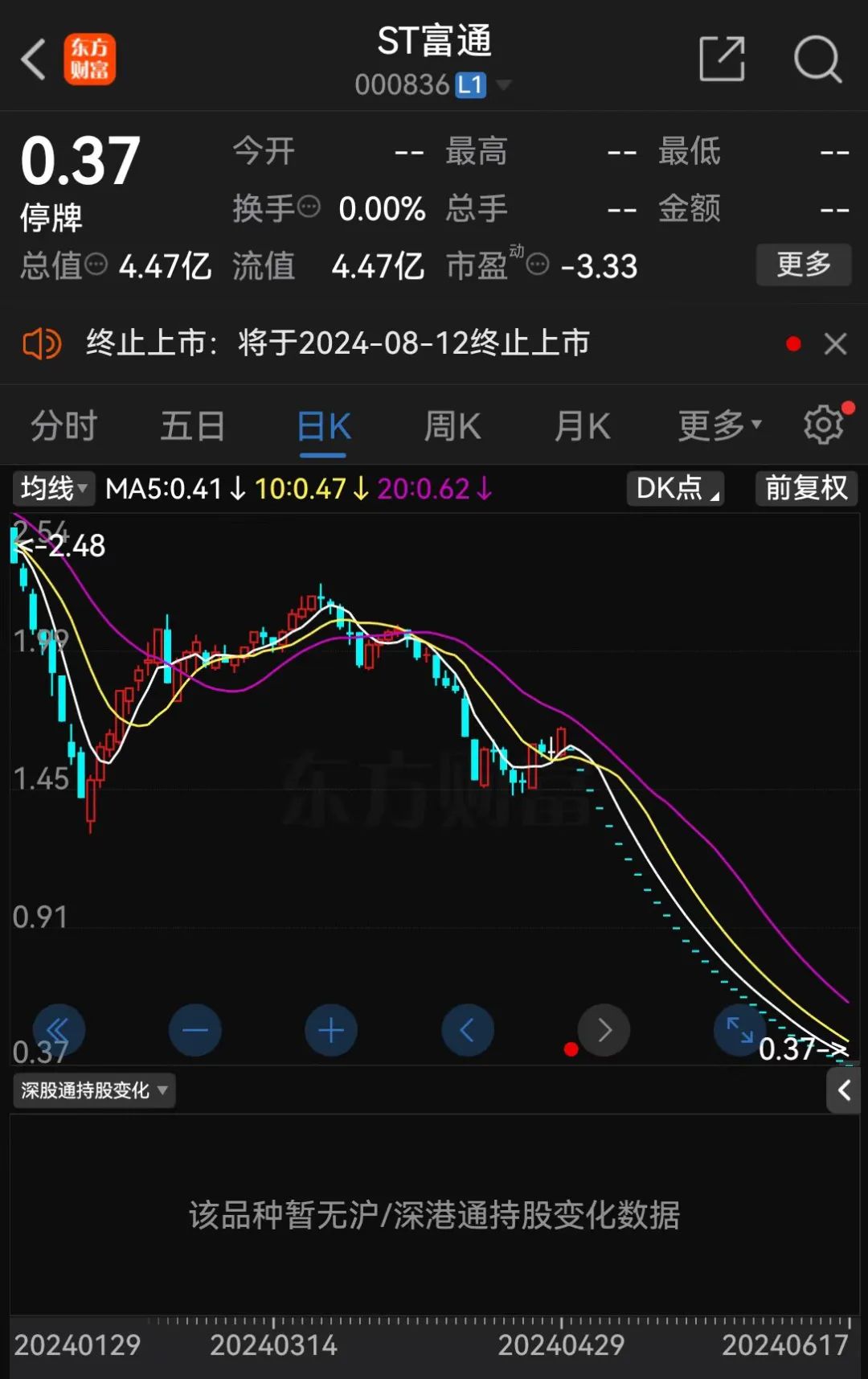Viewport: 868px width, 1379px height.
Task: Open the search magnifier
Action: click(x=817, y=59)
